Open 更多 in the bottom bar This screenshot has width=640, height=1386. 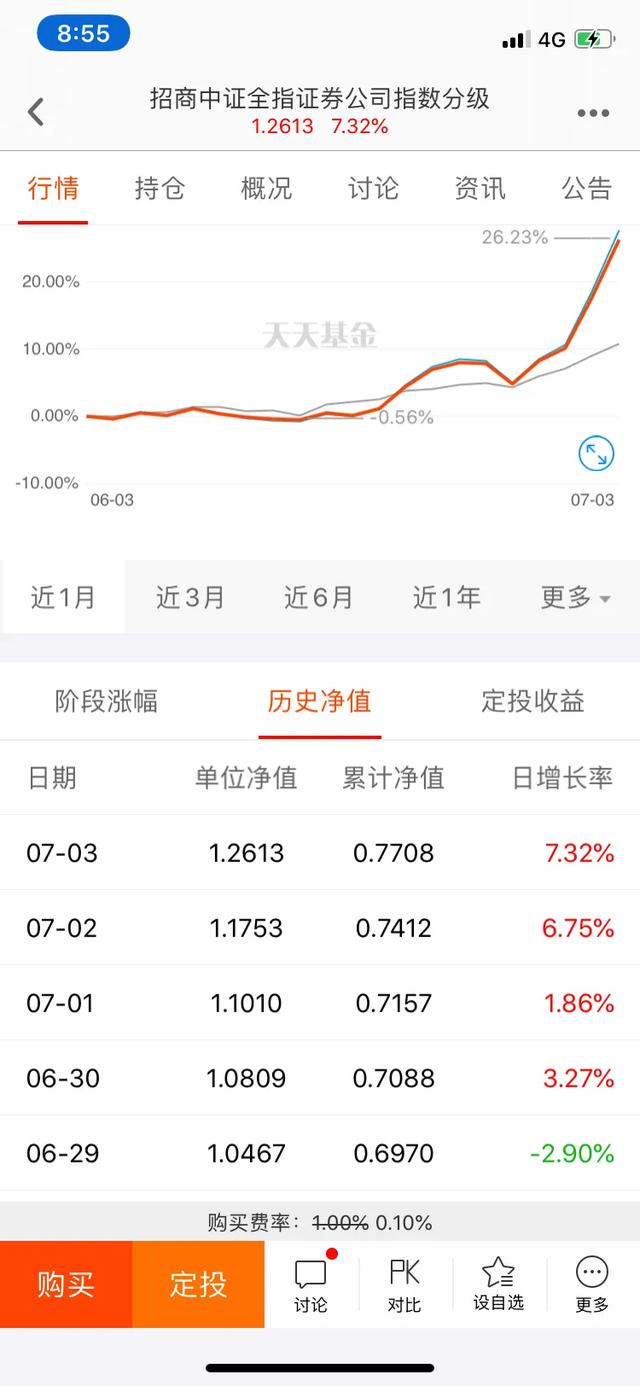tap(592, 1285)
